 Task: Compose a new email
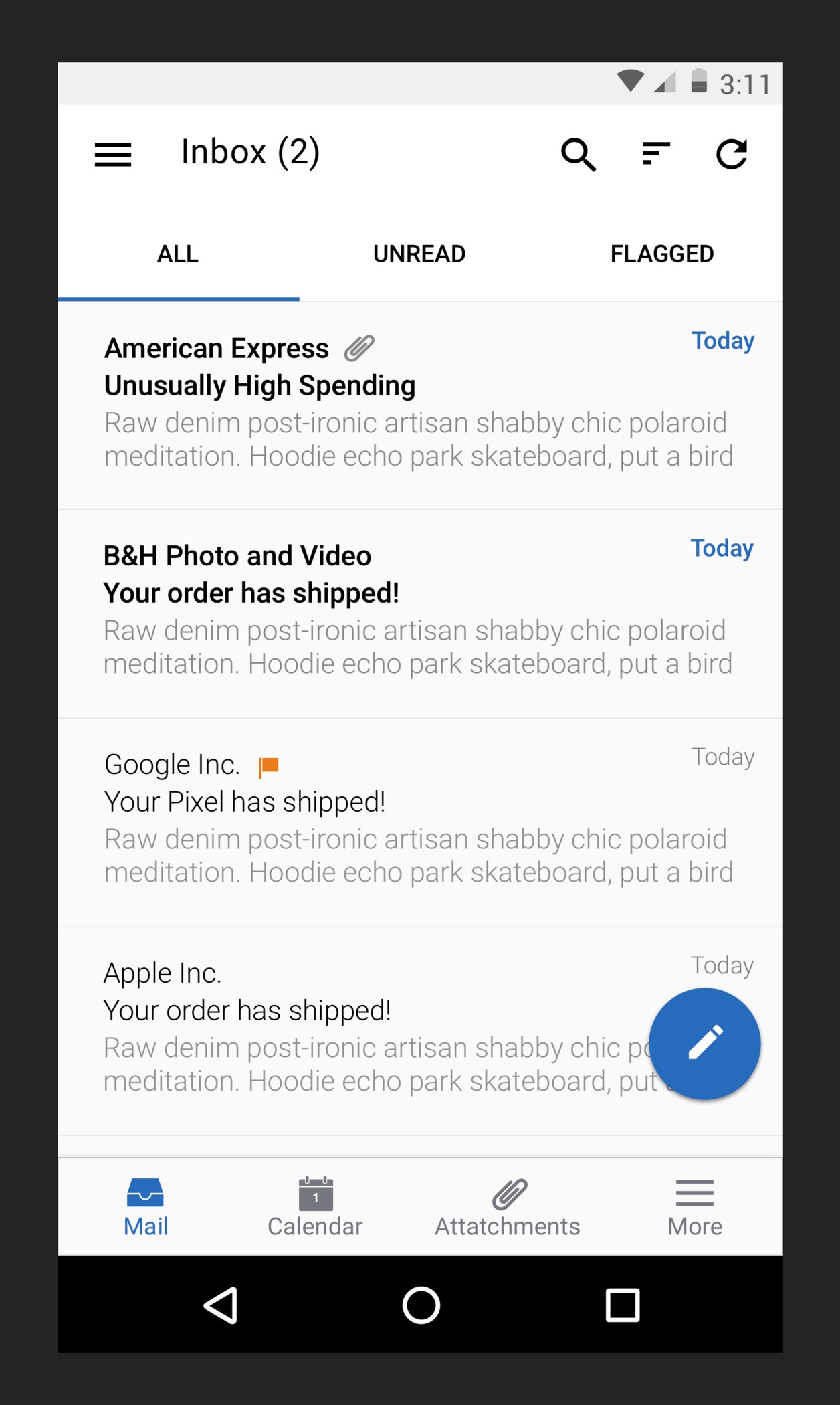click(x=705, y=1043)
